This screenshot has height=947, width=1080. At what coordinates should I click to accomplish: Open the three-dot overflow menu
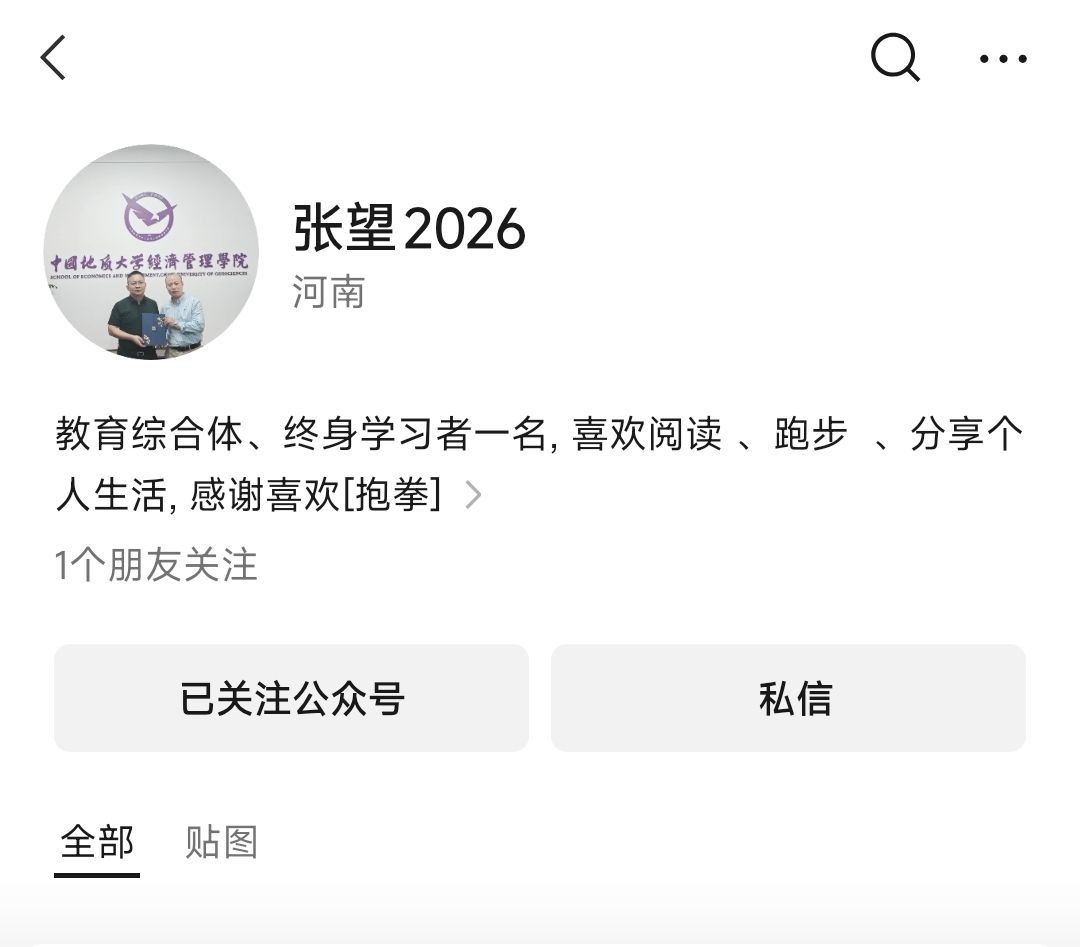click(x=1002, y=58)
